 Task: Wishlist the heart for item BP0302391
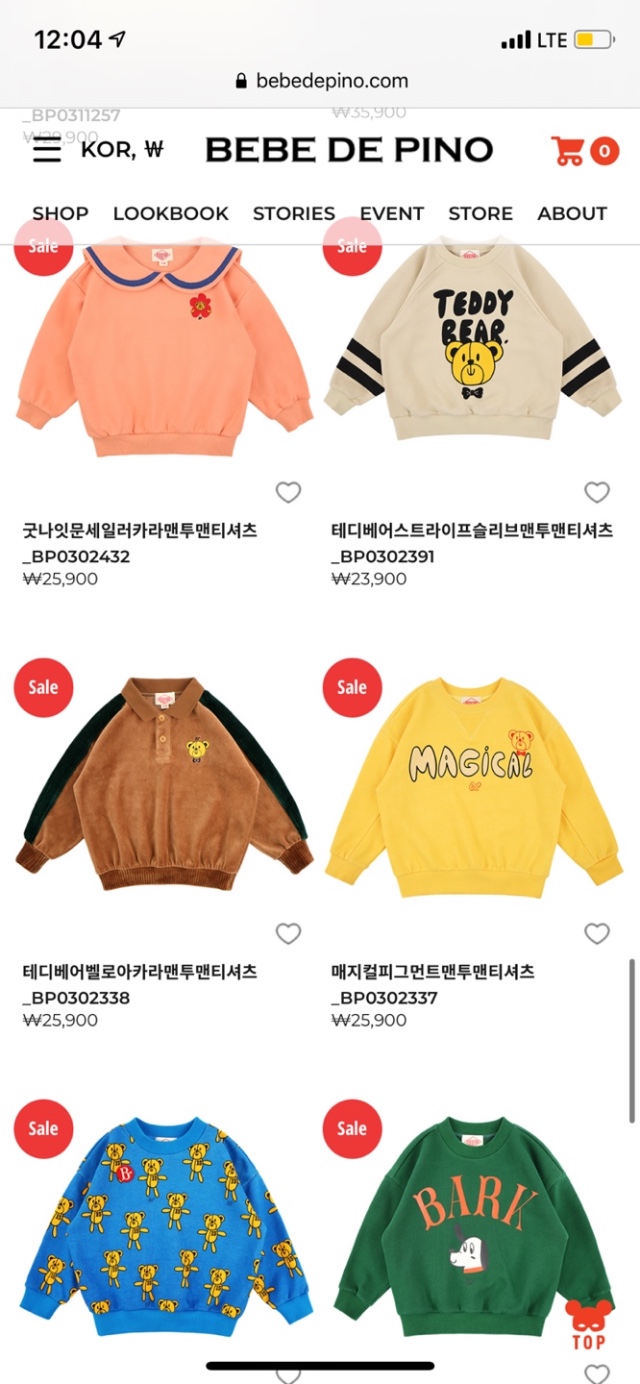pos(597,492)
